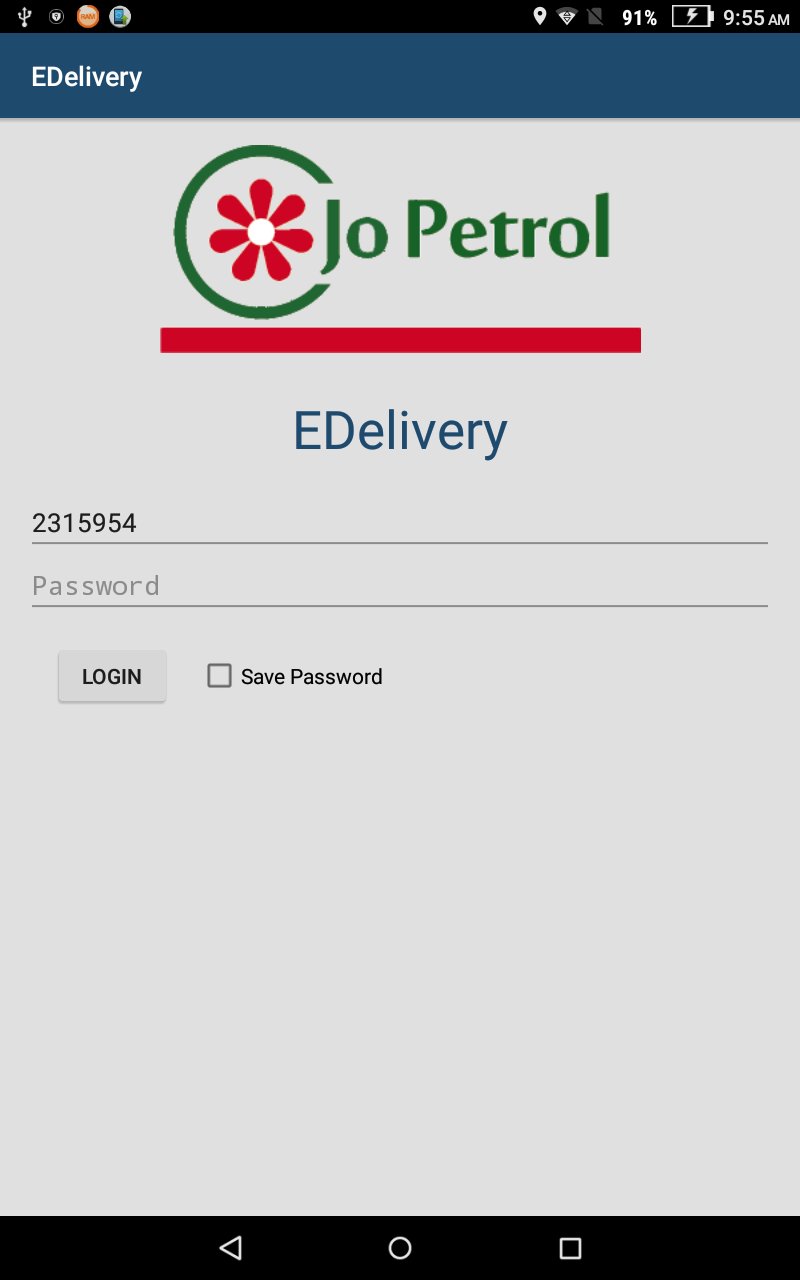This screenshot has width=800, height=1280.
Task: Focus the Password input field
Action: pos(399,585)
